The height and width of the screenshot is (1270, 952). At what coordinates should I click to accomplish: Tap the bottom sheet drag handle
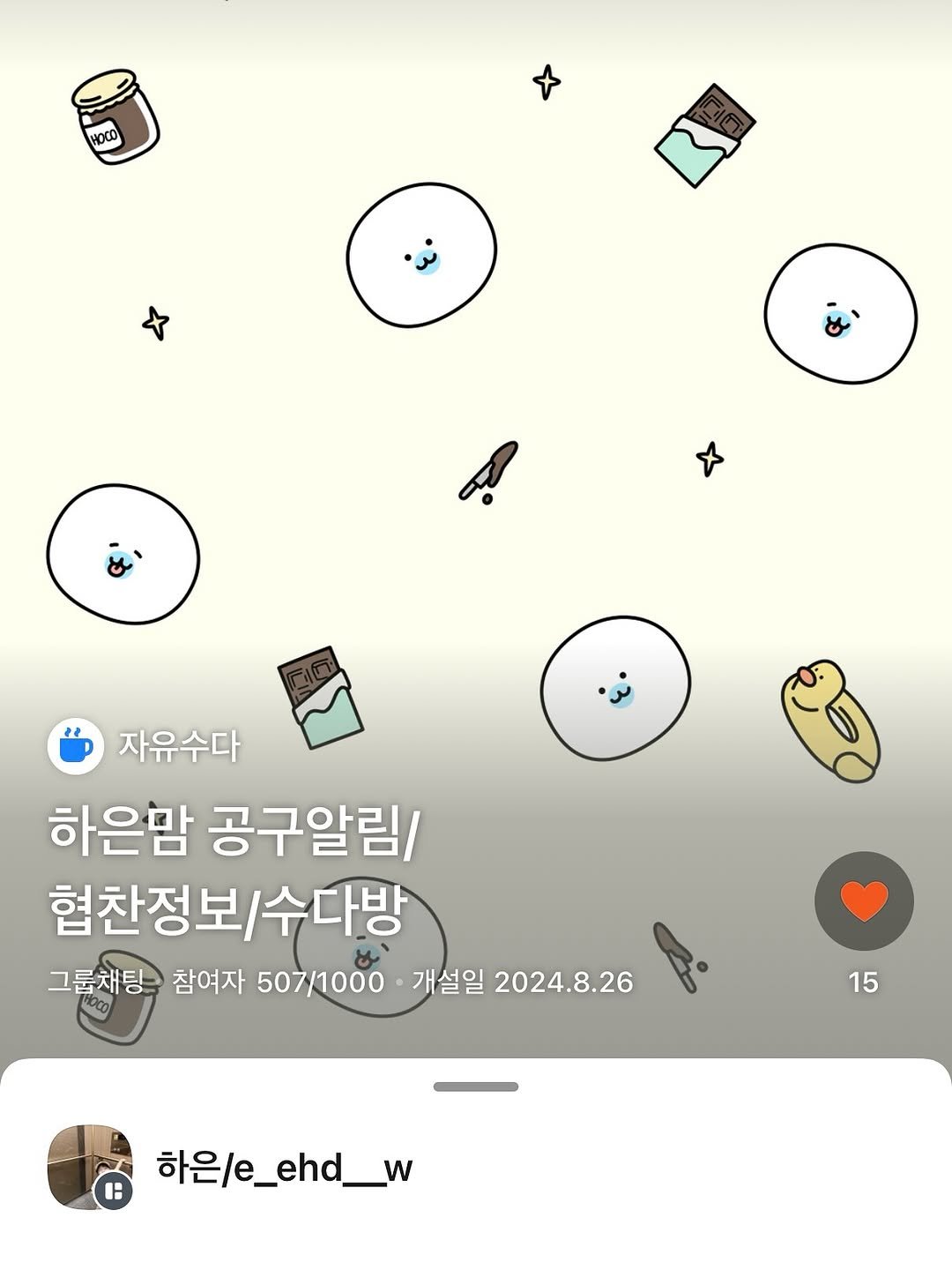[x=476, y=1087]
